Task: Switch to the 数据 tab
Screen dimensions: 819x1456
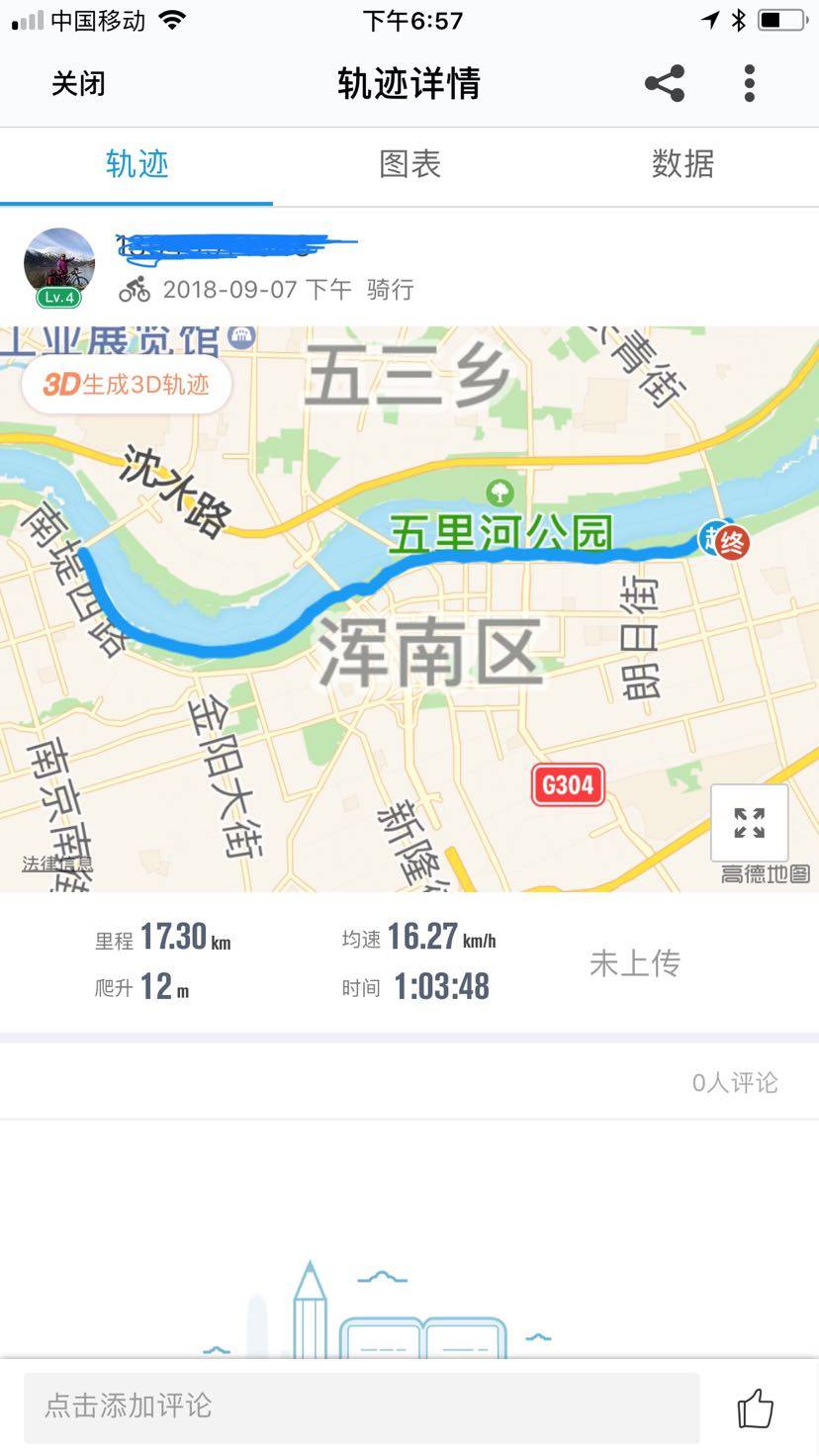Action: (x=682, y=164)
